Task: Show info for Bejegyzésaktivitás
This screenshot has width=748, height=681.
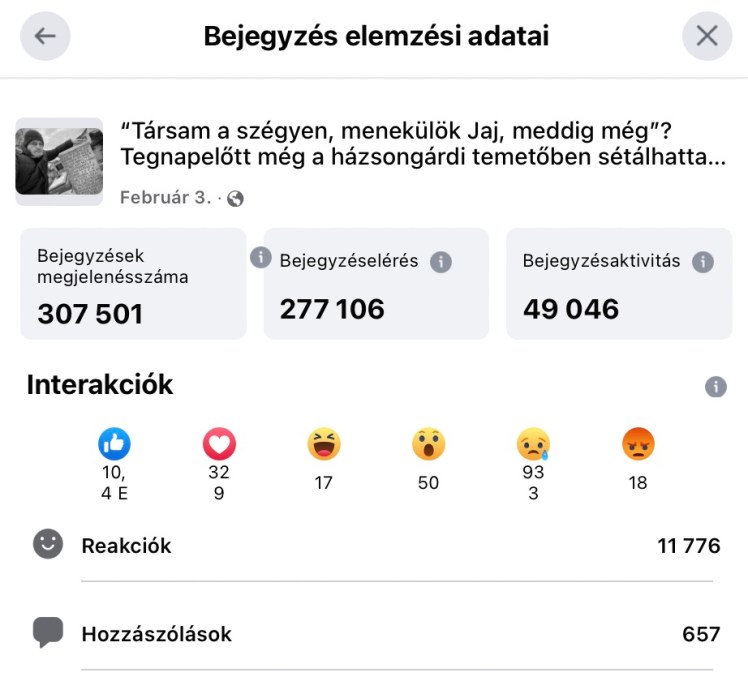Action: (x=703, y=262)
